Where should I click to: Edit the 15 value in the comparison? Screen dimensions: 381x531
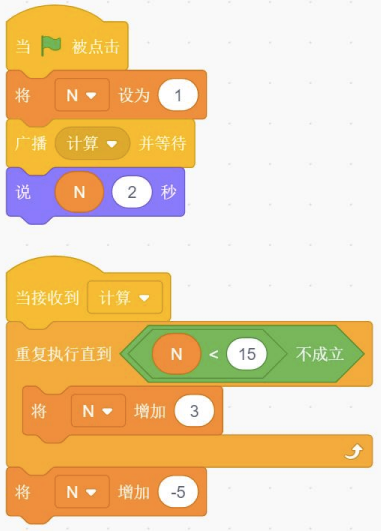[247, 354]
